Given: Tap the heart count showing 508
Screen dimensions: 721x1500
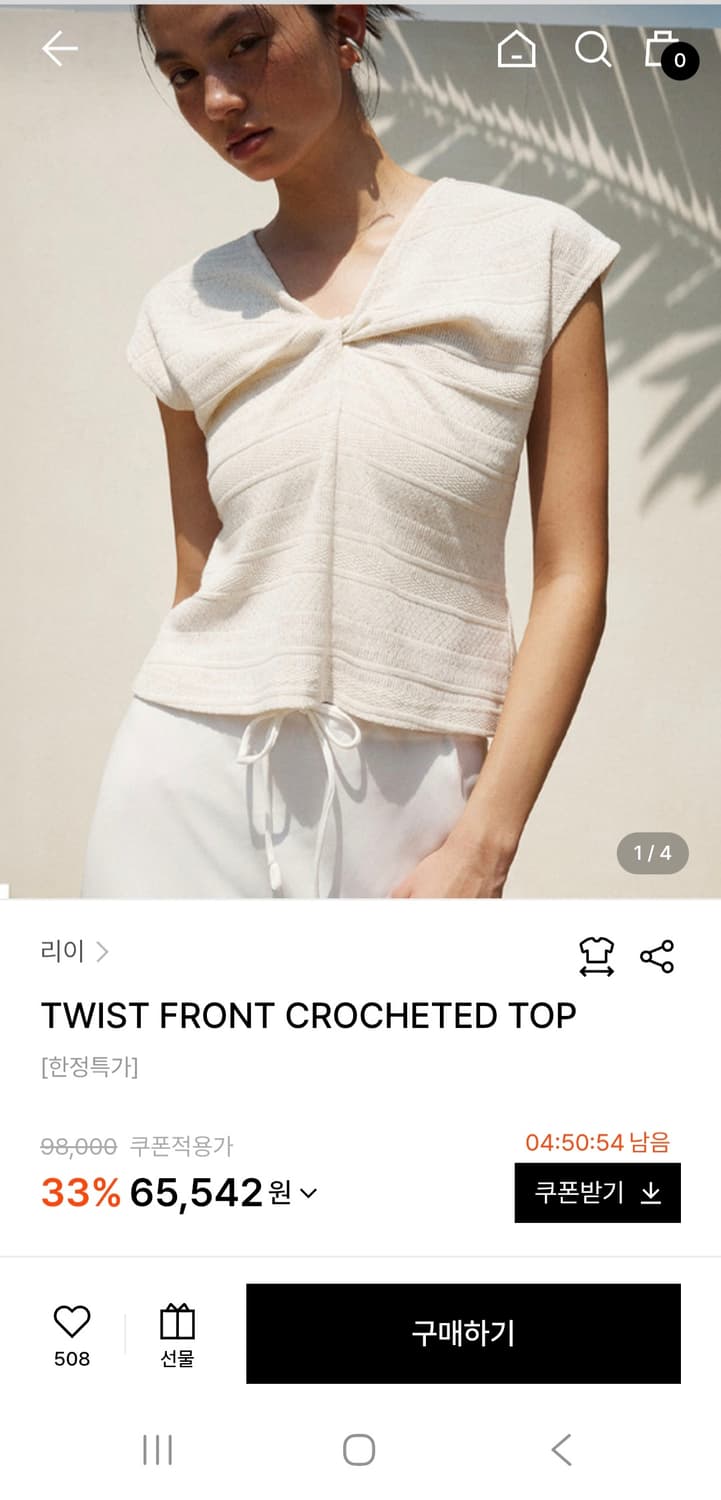Looking at the screenshot, I should [x=70, y=1359].
